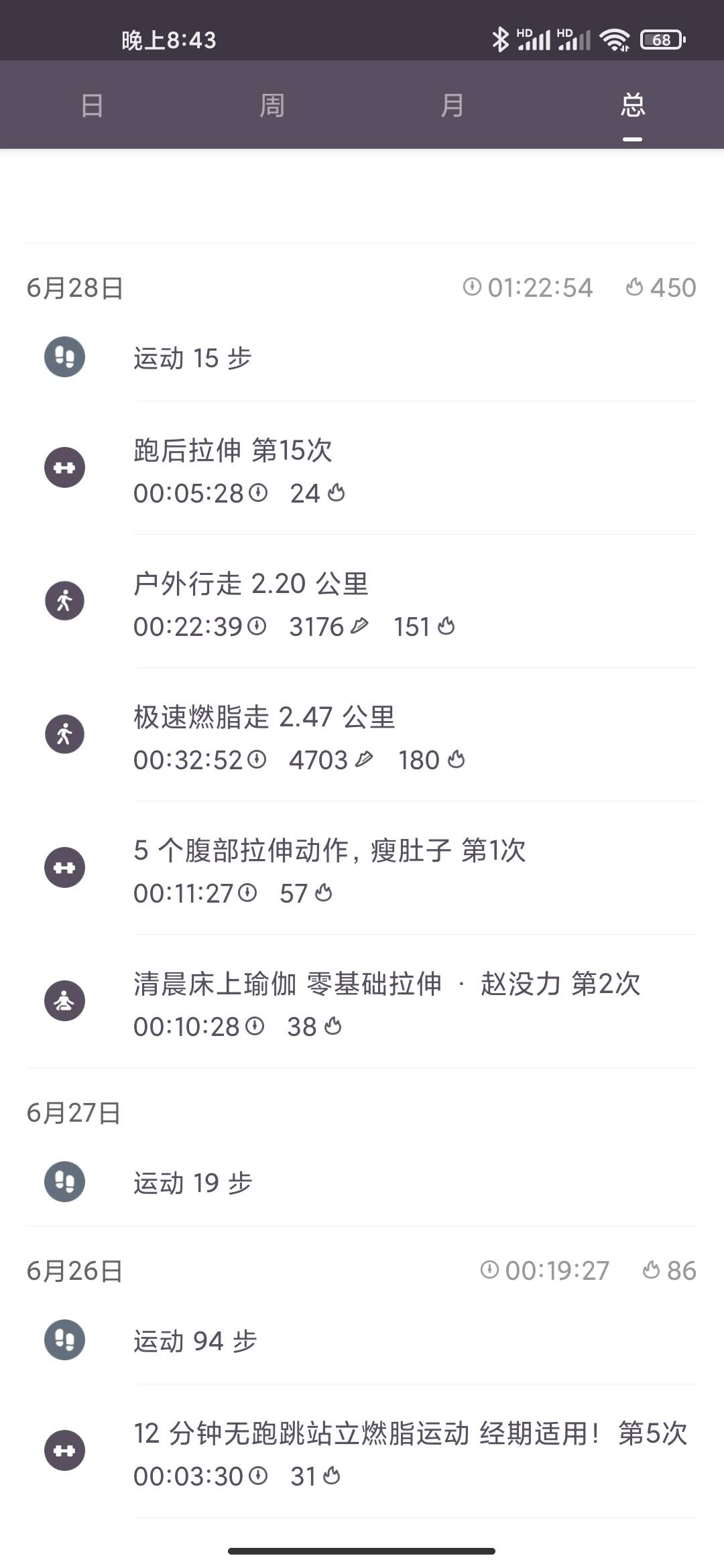724x1568 pixels.
Task: Open the 运动 19 步 record
Action: click(x=362, y=1183)
